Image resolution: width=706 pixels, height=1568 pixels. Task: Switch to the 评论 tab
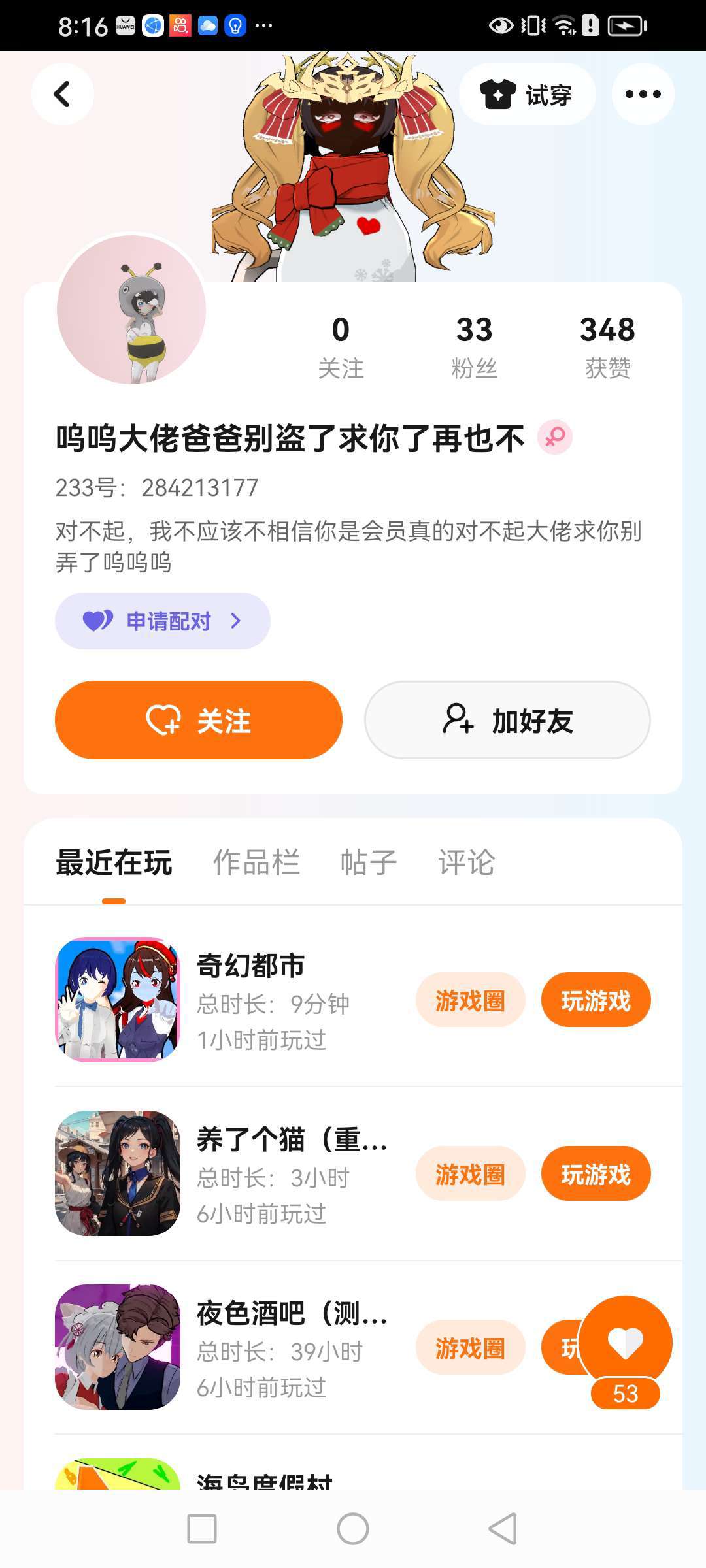[466, 862]
